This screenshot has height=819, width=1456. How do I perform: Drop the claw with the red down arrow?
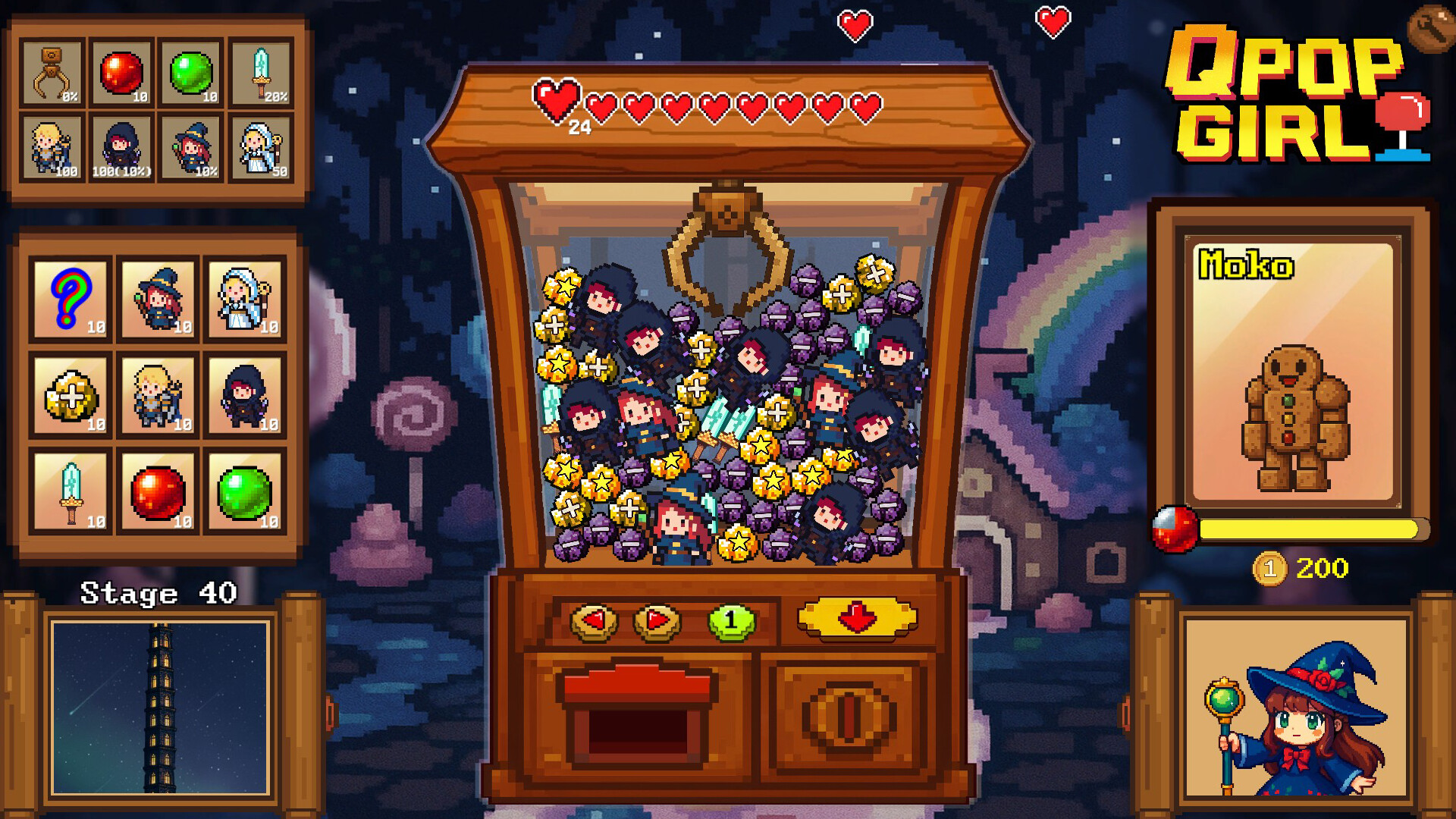[x=858, y=617]
